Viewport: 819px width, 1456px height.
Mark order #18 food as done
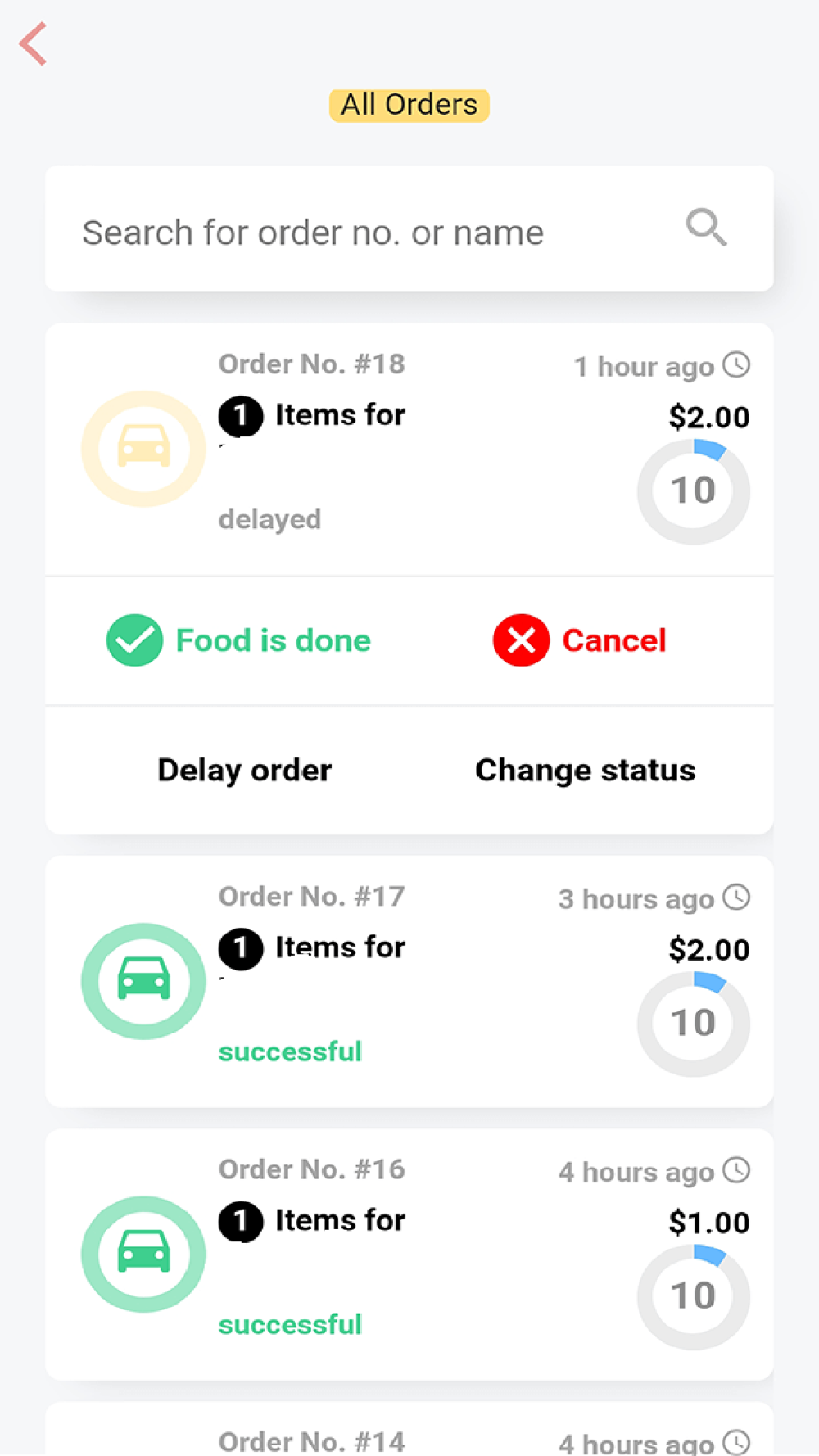click(238, 640)
